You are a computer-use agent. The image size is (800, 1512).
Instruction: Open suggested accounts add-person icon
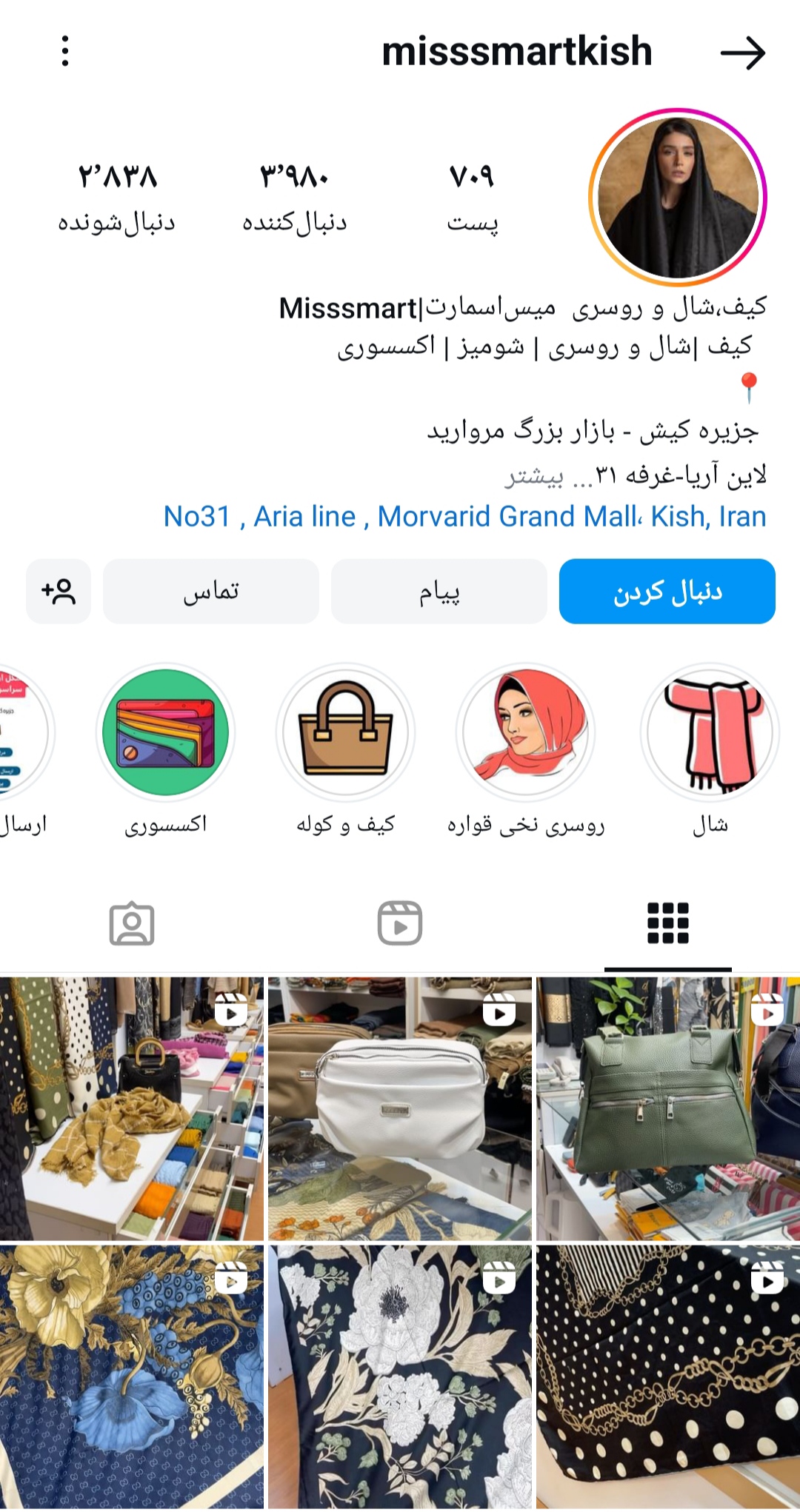59,592
